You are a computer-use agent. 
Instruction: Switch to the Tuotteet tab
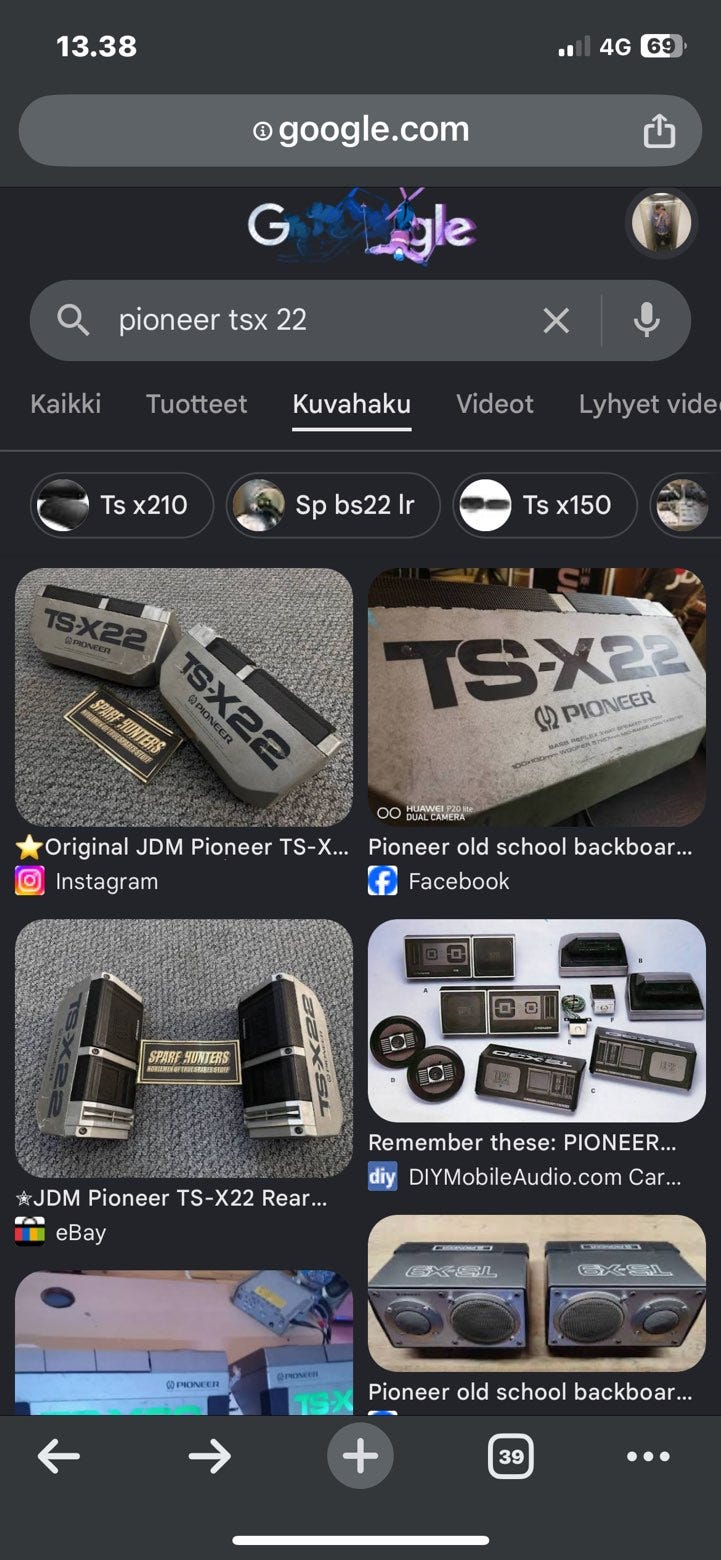tap(197, 404)
